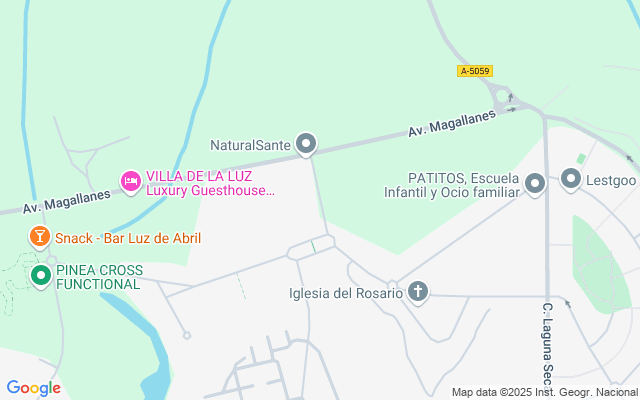Viewport: 640px width, 400px height.
Task: Tap the Snack - Bar Luz de Abril pin
Action: pos(39,238)
